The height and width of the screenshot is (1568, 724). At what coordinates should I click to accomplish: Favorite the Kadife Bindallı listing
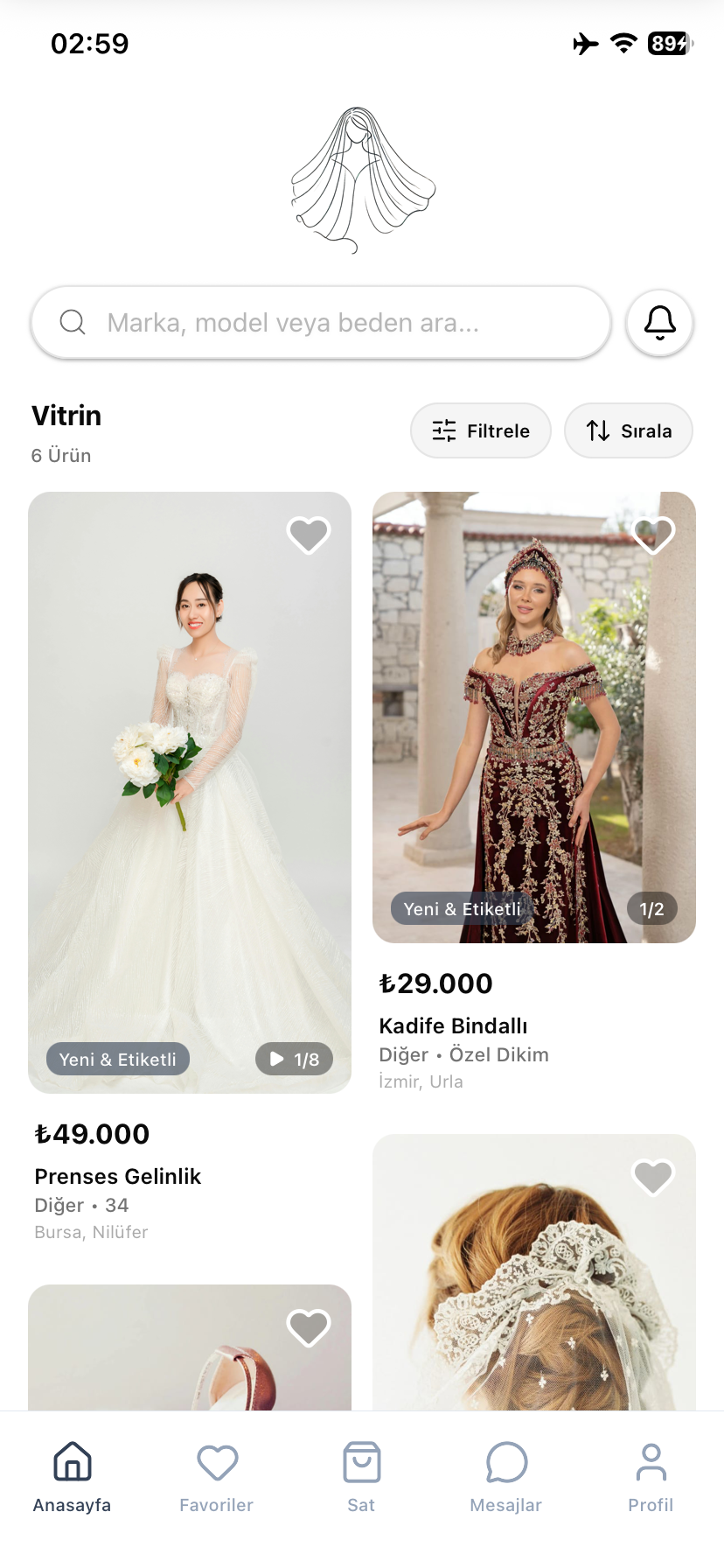coord(653,534)
